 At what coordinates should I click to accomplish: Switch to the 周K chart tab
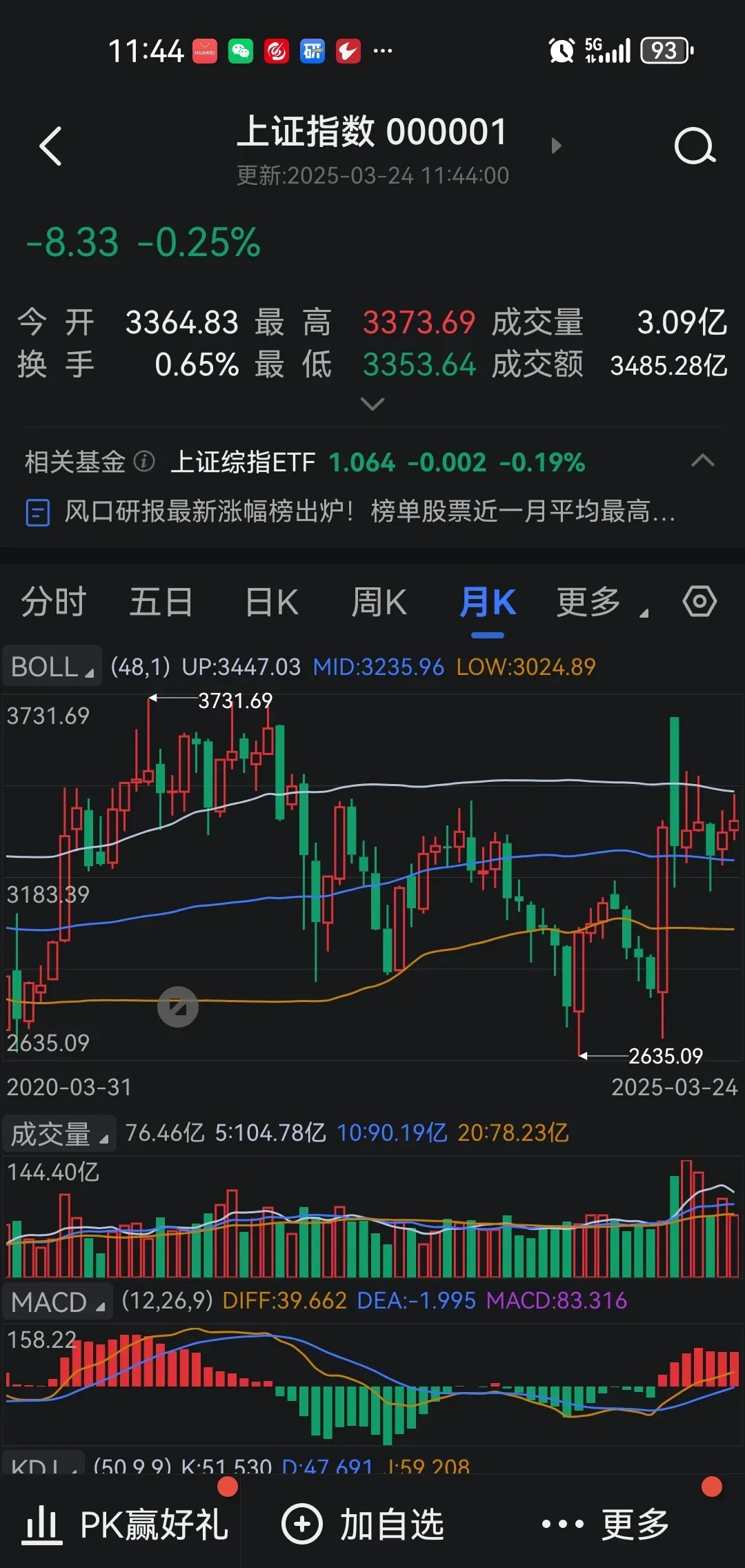tap(379, 601)
